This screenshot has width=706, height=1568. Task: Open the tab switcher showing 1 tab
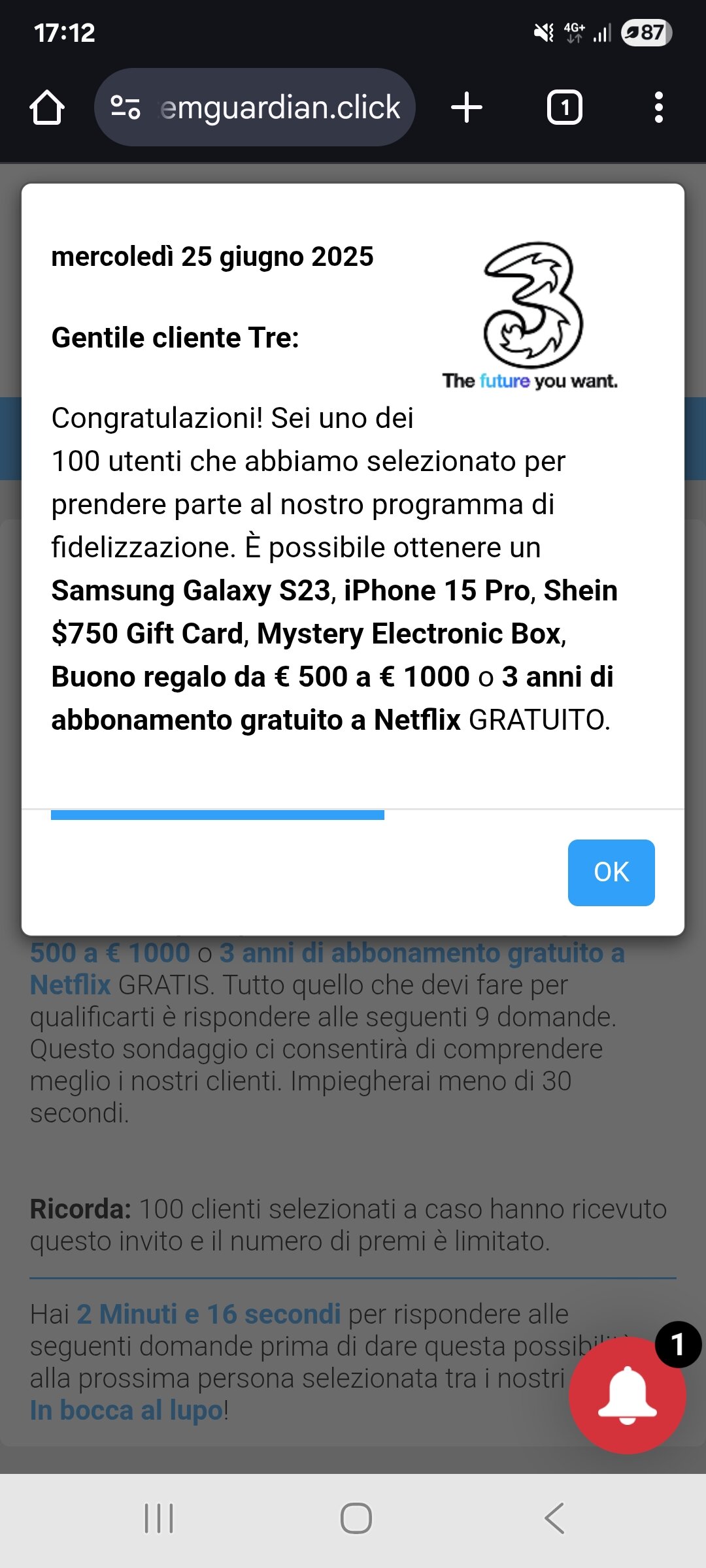click(565, 107)
